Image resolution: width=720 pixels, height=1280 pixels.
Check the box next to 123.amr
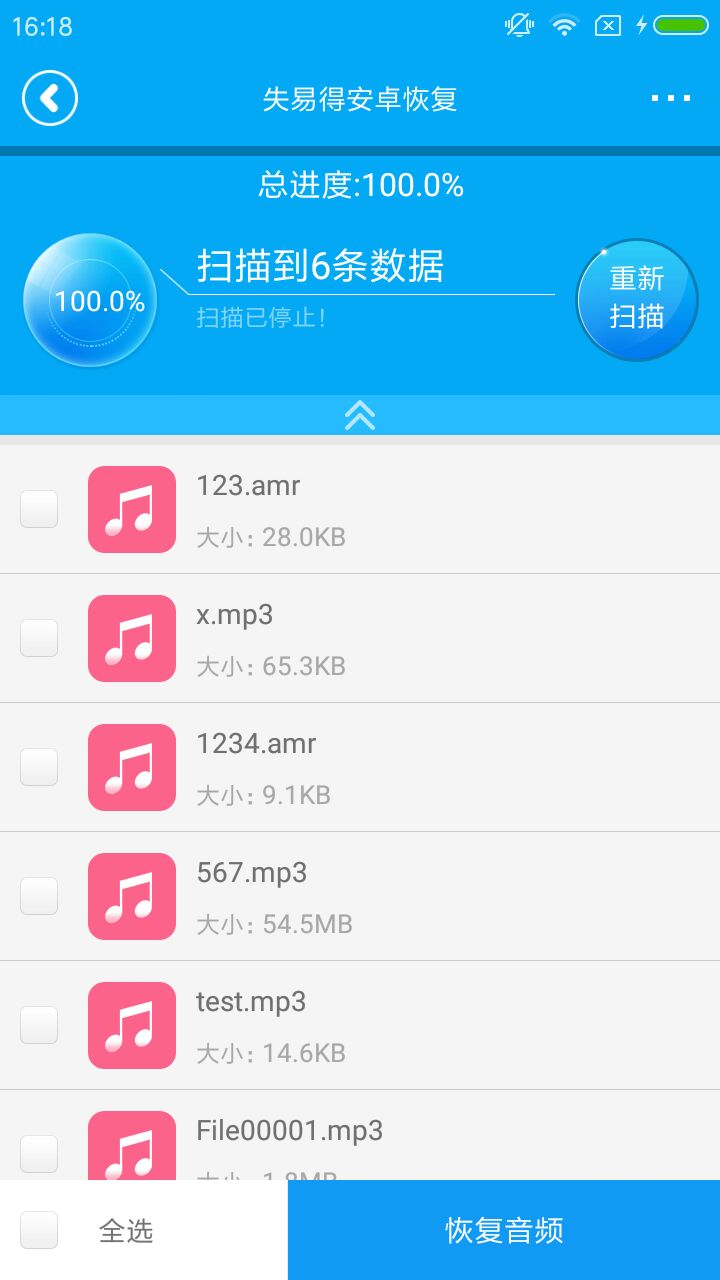coord(38,509)
